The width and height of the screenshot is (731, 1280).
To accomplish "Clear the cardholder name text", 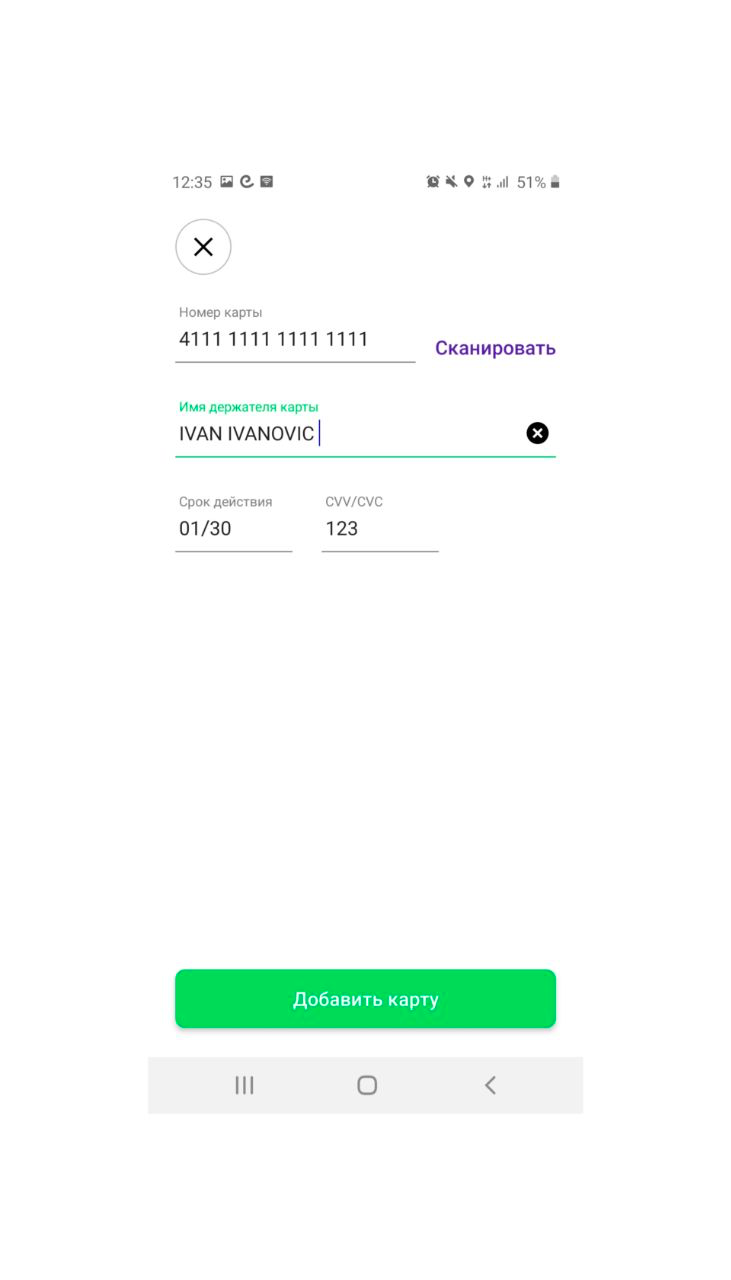I will point(538,433).
